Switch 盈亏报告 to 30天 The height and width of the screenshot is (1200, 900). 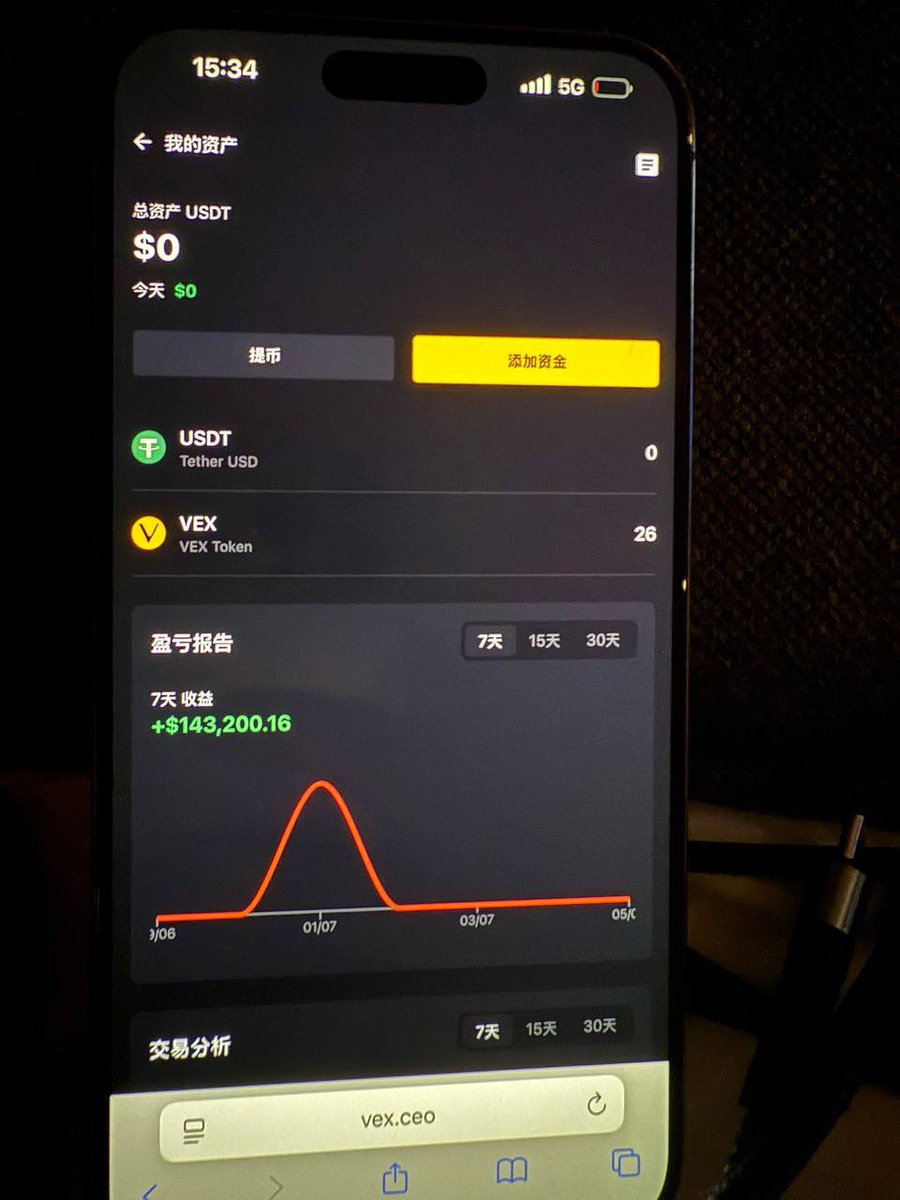[602, 641]
